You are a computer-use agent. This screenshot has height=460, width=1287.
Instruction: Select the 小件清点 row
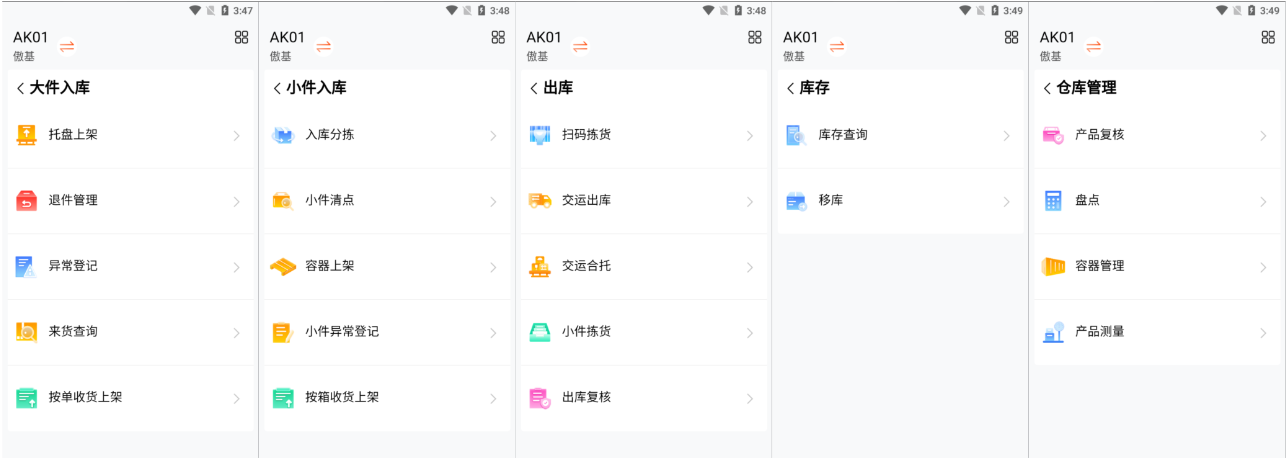[387, 201]
